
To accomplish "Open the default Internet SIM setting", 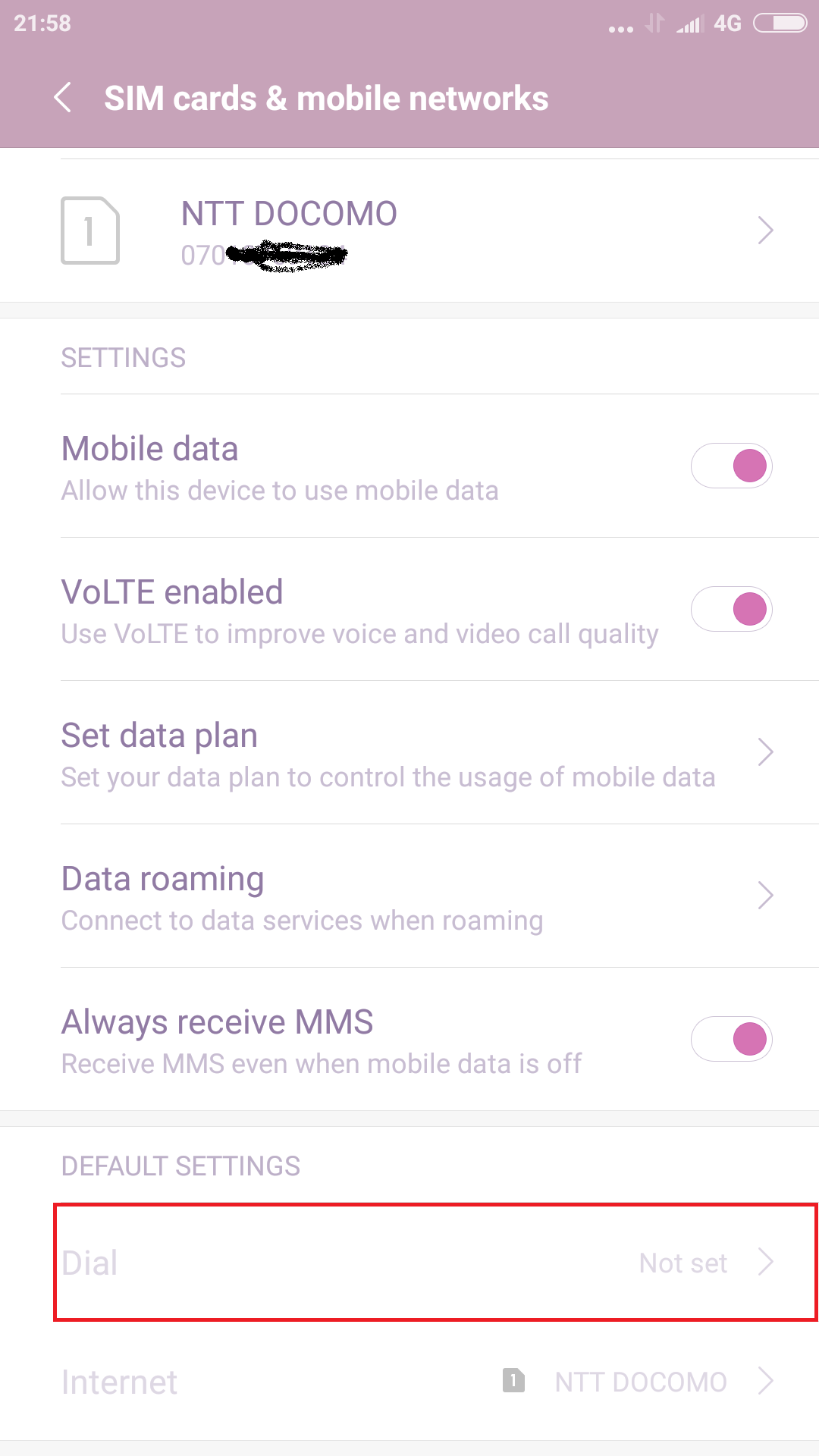I will 409,1382.
